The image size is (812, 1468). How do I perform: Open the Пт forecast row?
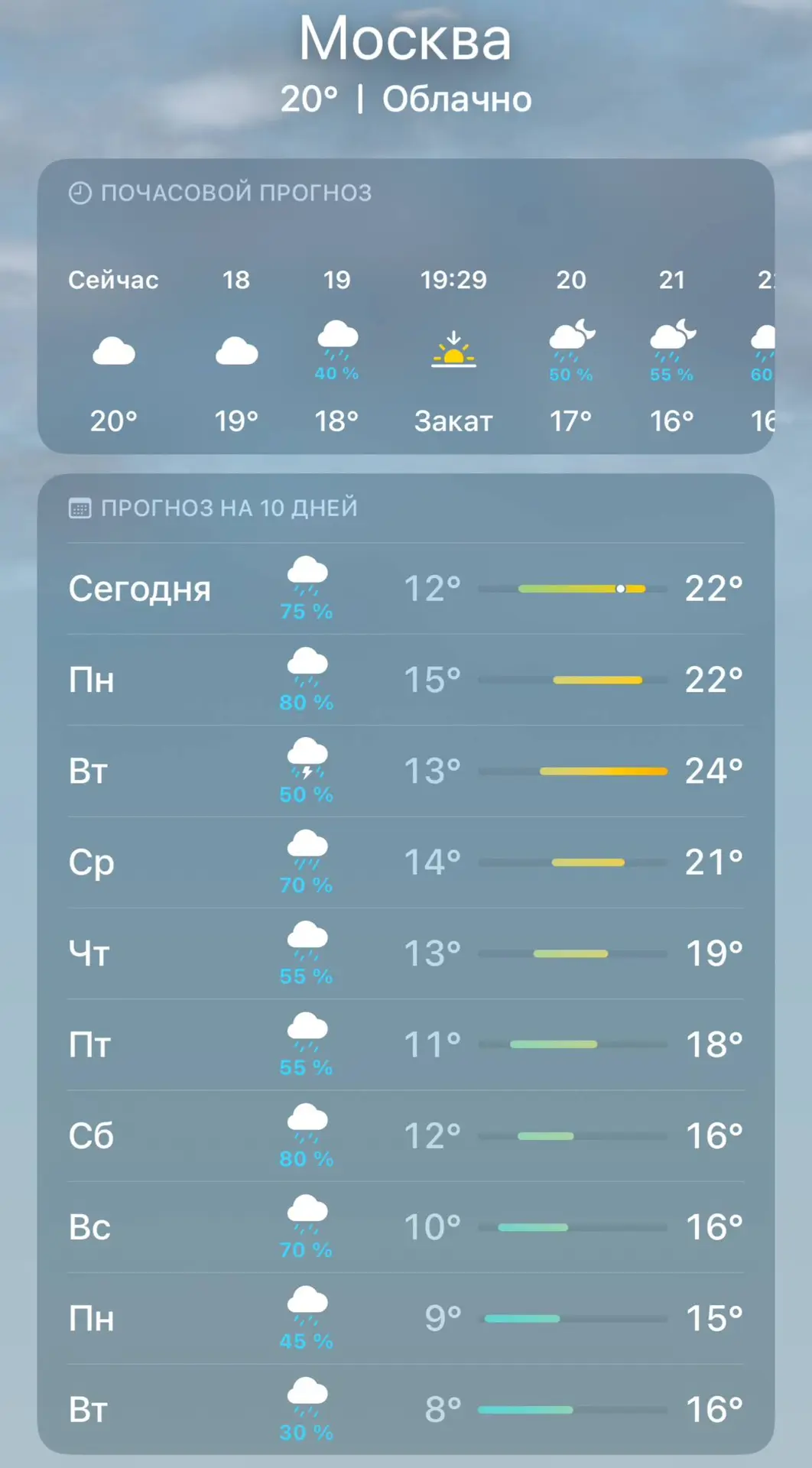click(x=406, y=1044)
